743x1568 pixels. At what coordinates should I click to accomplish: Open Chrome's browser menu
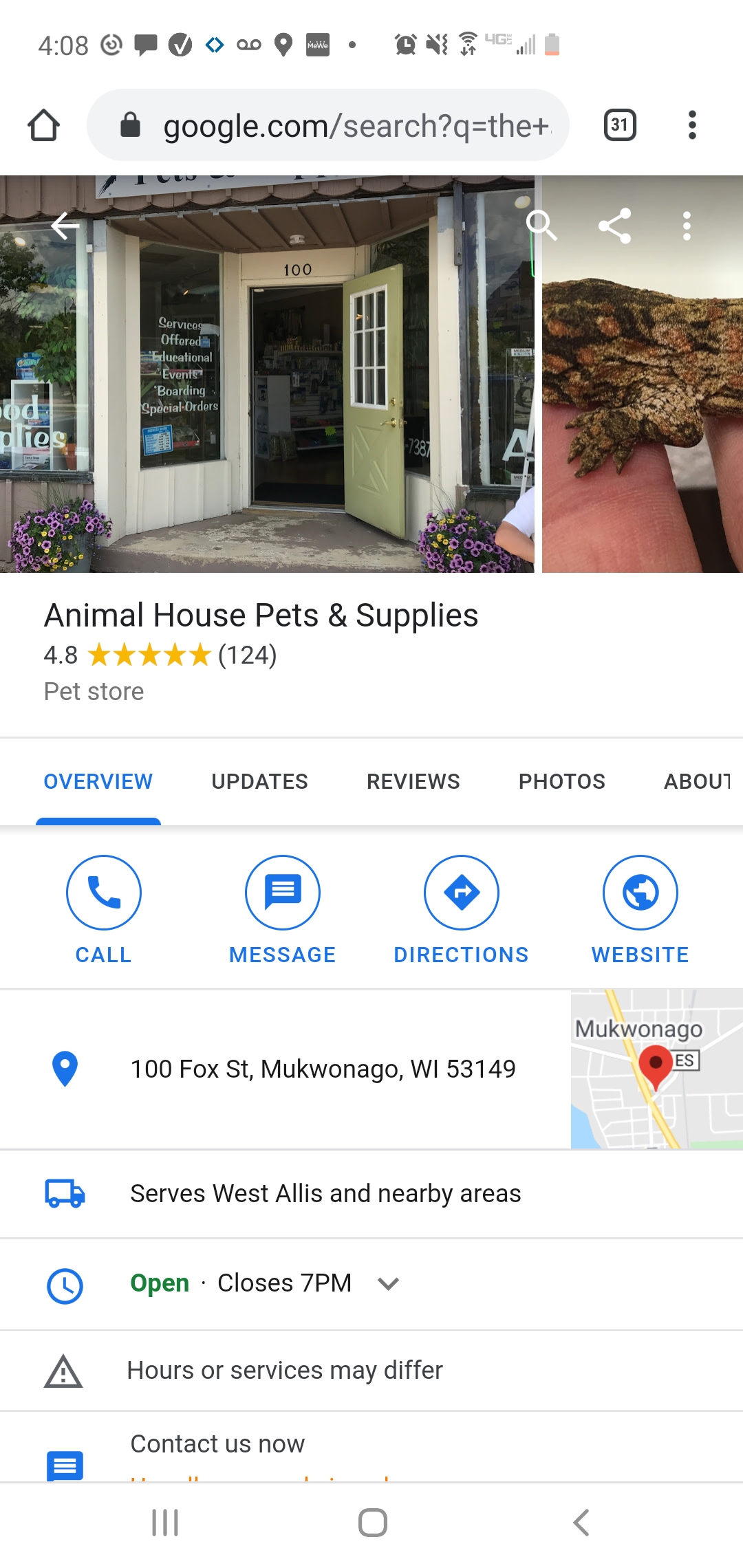692,125
